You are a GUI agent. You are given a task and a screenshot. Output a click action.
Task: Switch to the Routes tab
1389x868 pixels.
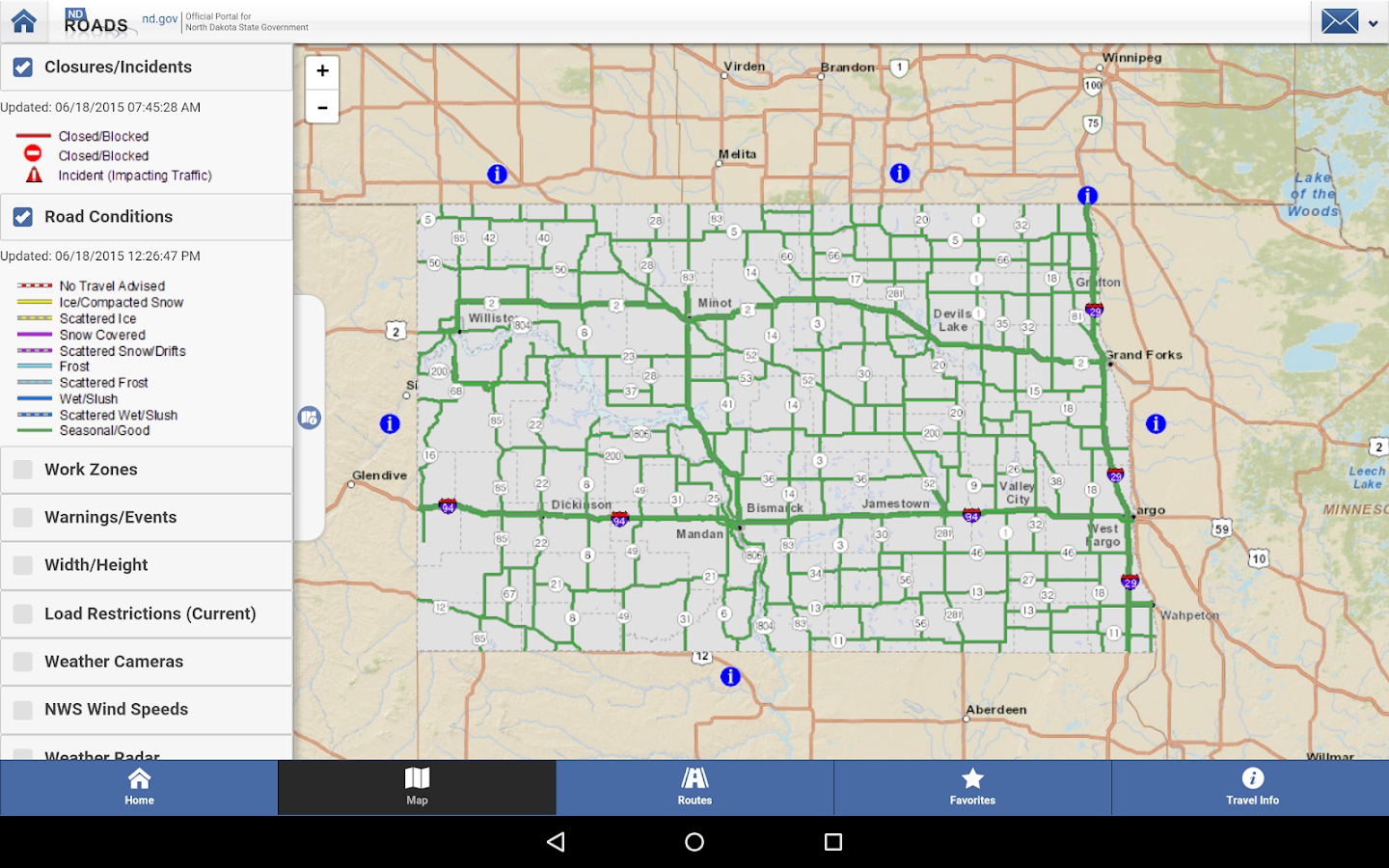[694, 787]
